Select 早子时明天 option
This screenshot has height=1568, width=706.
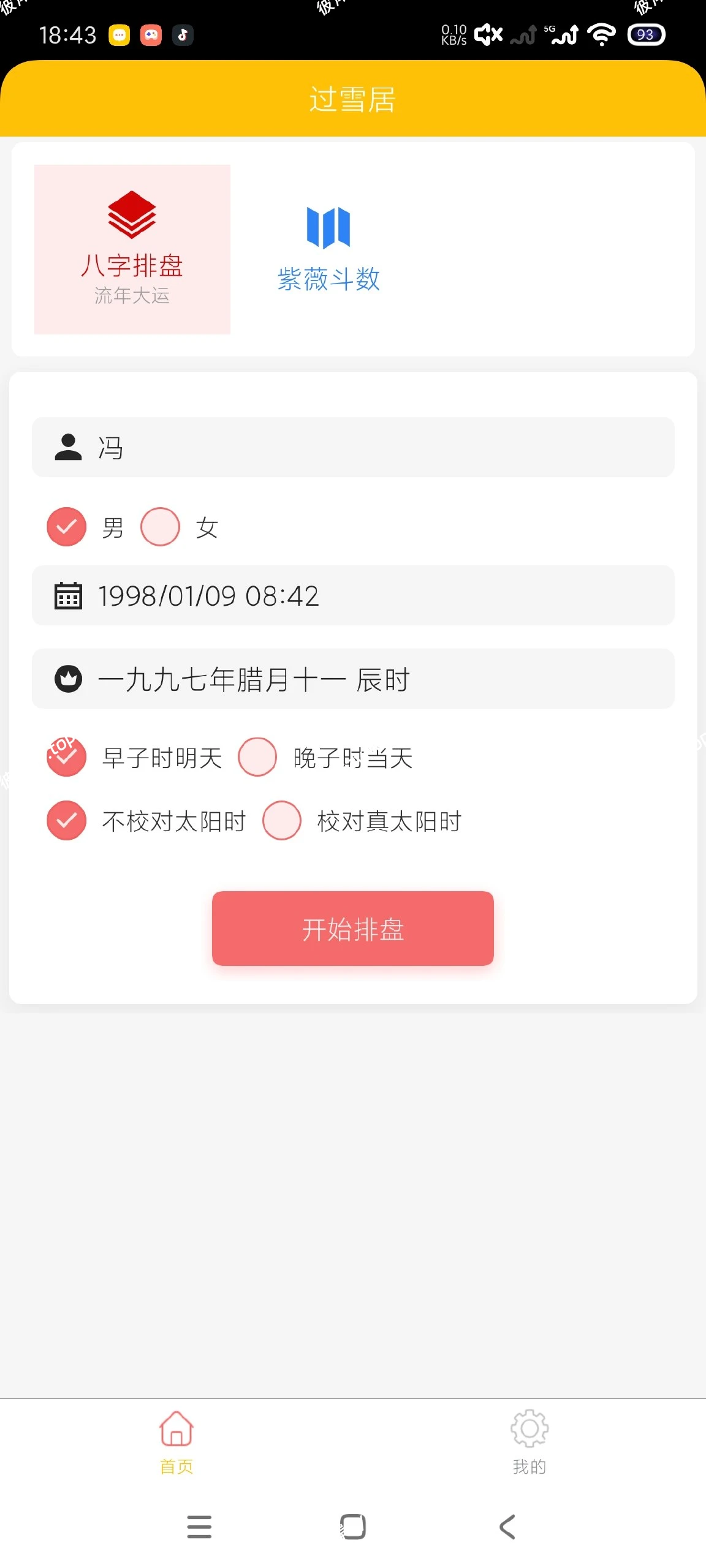(x=67, y=758)
